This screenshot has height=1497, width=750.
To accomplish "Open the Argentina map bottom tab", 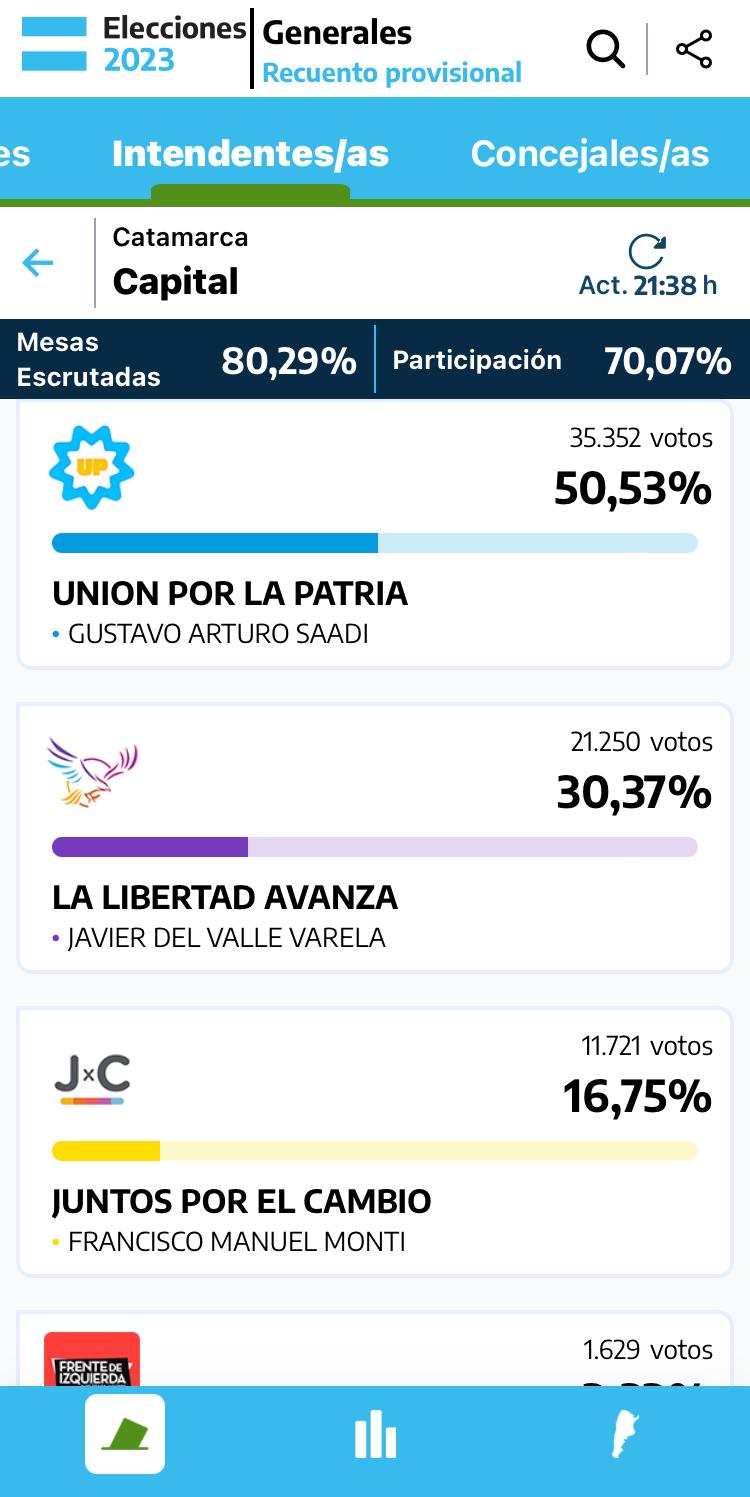I will [x=625, y=1435].
